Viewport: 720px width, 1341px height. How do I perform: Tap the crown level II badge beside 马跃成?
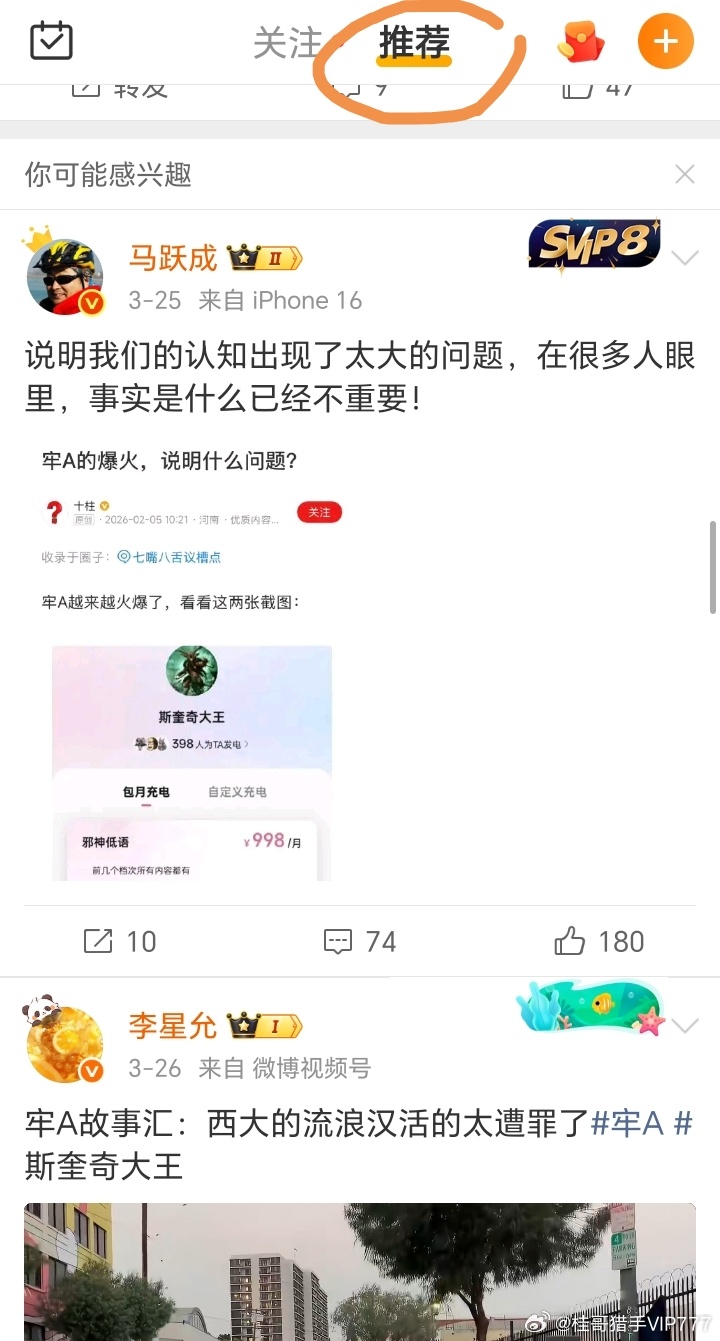pyautogui.click(x=265, y=258)
